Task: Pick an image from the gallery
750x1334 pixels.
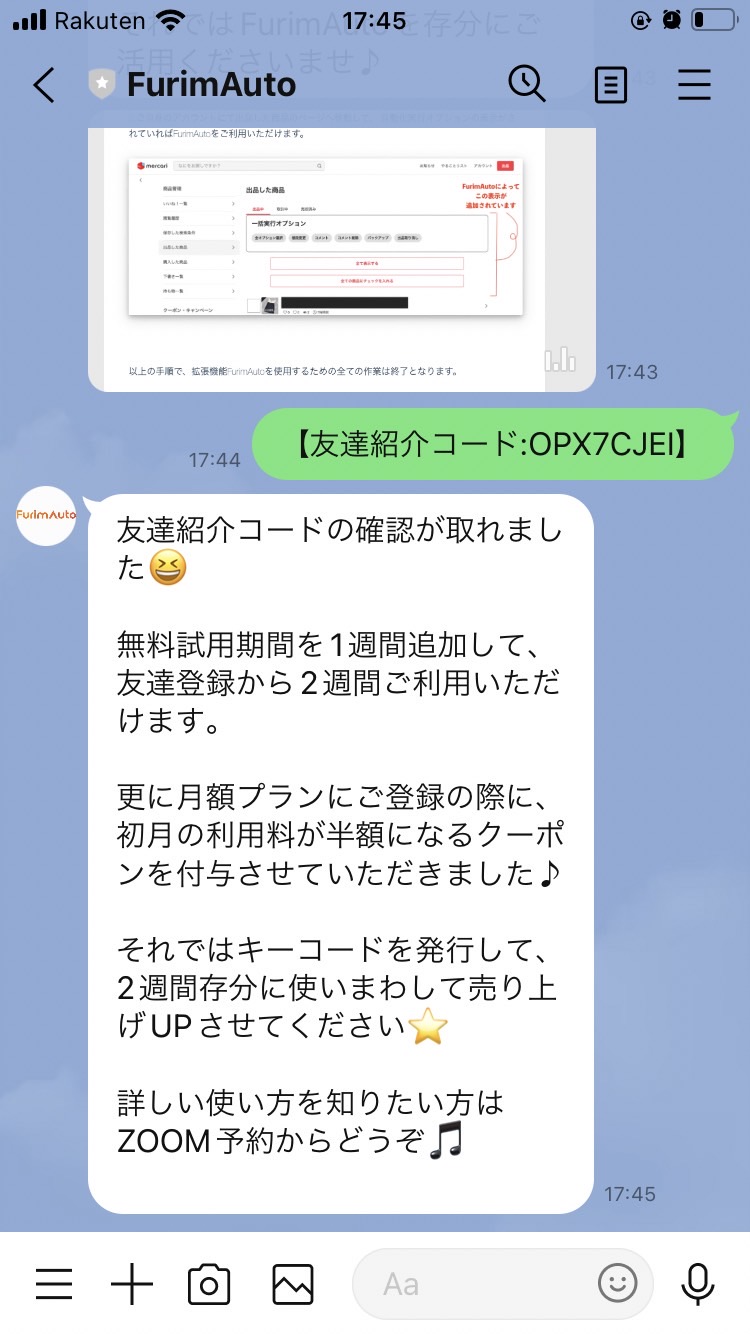Action: 292,1284
